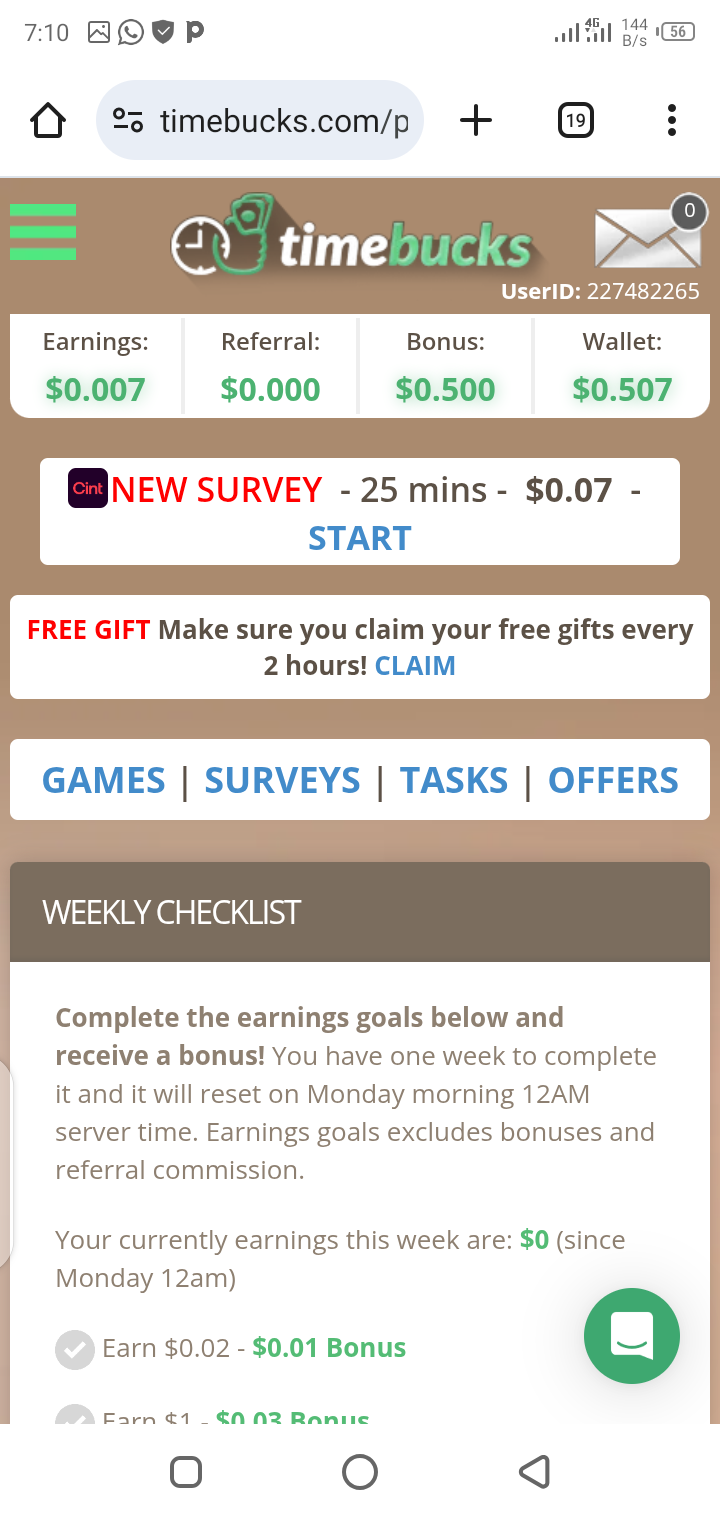Open a new browser tab
This screenshot has width=720, height=1520.
476,121
